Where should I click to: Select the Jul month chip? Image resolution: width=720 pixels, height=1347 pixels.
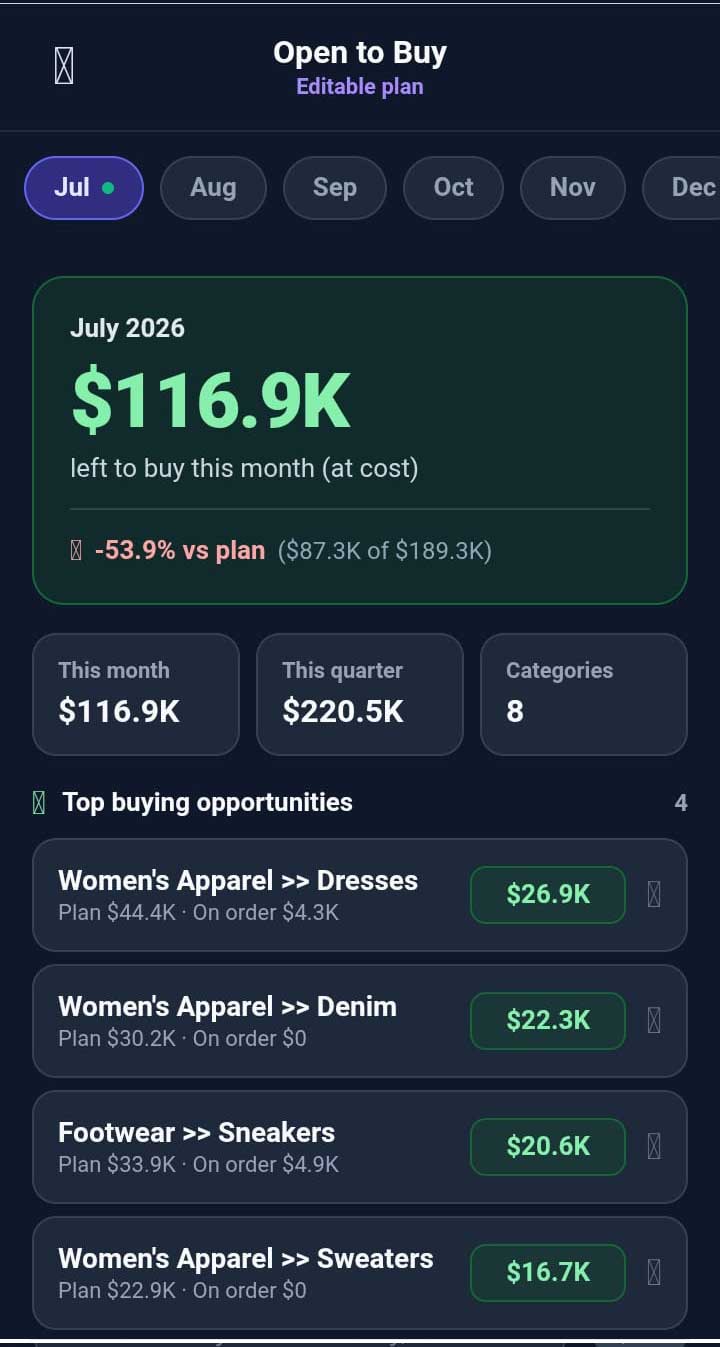click(x=84, y=188)
